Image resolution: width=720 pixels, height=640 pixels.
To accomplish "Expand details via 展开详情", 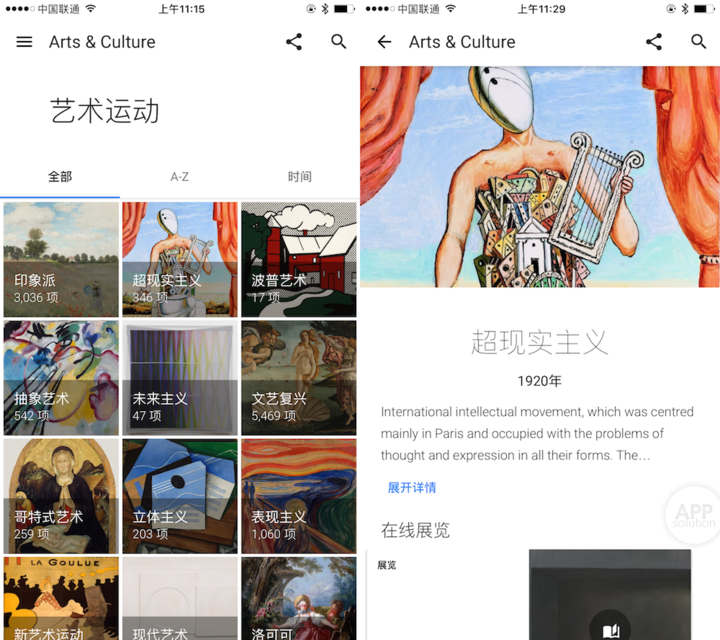I will 412,488.
